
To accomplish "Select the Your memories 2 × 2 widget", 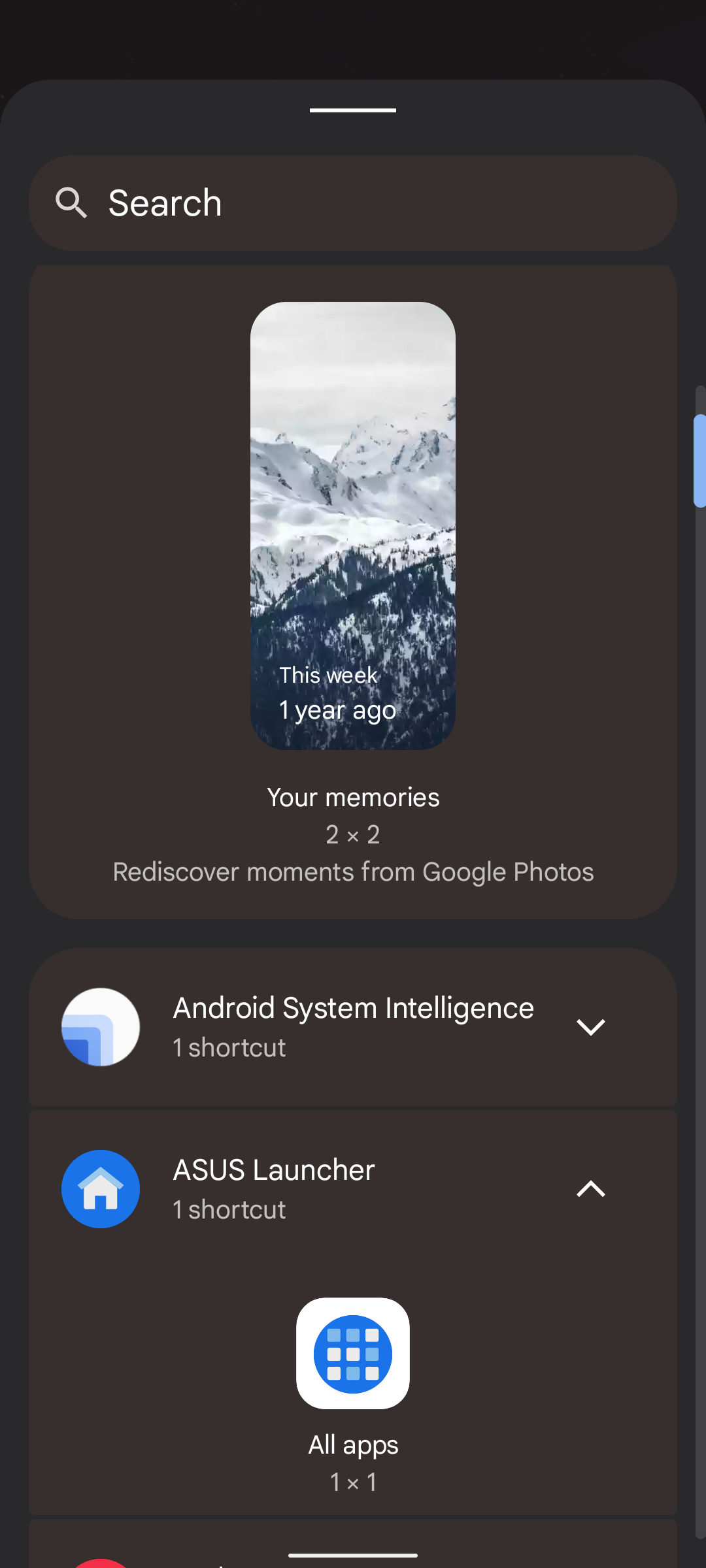I will pos(353,526).
